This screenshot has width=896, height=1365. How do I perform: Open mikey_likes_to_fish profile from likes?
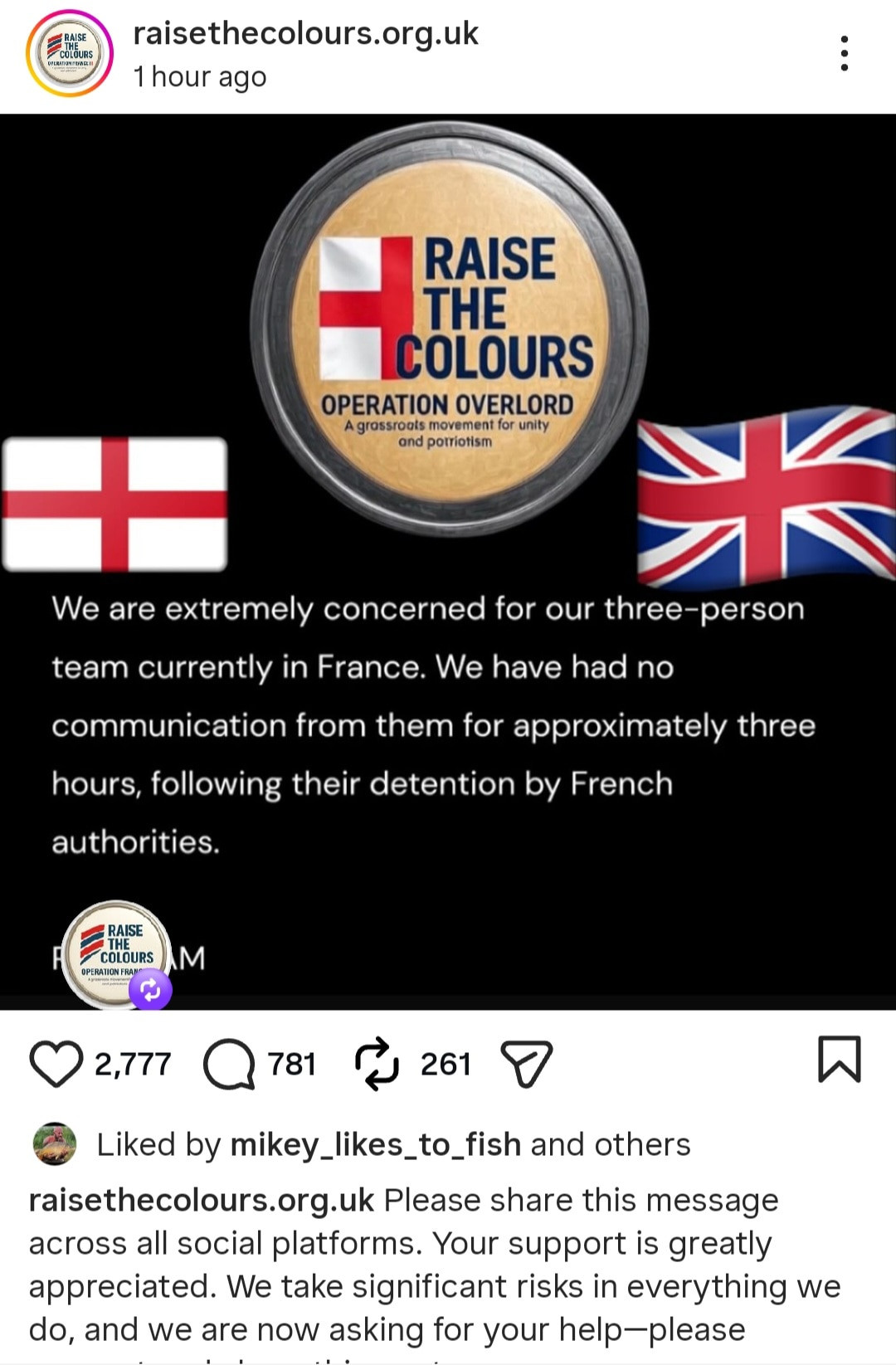(x=375, y=1144)
